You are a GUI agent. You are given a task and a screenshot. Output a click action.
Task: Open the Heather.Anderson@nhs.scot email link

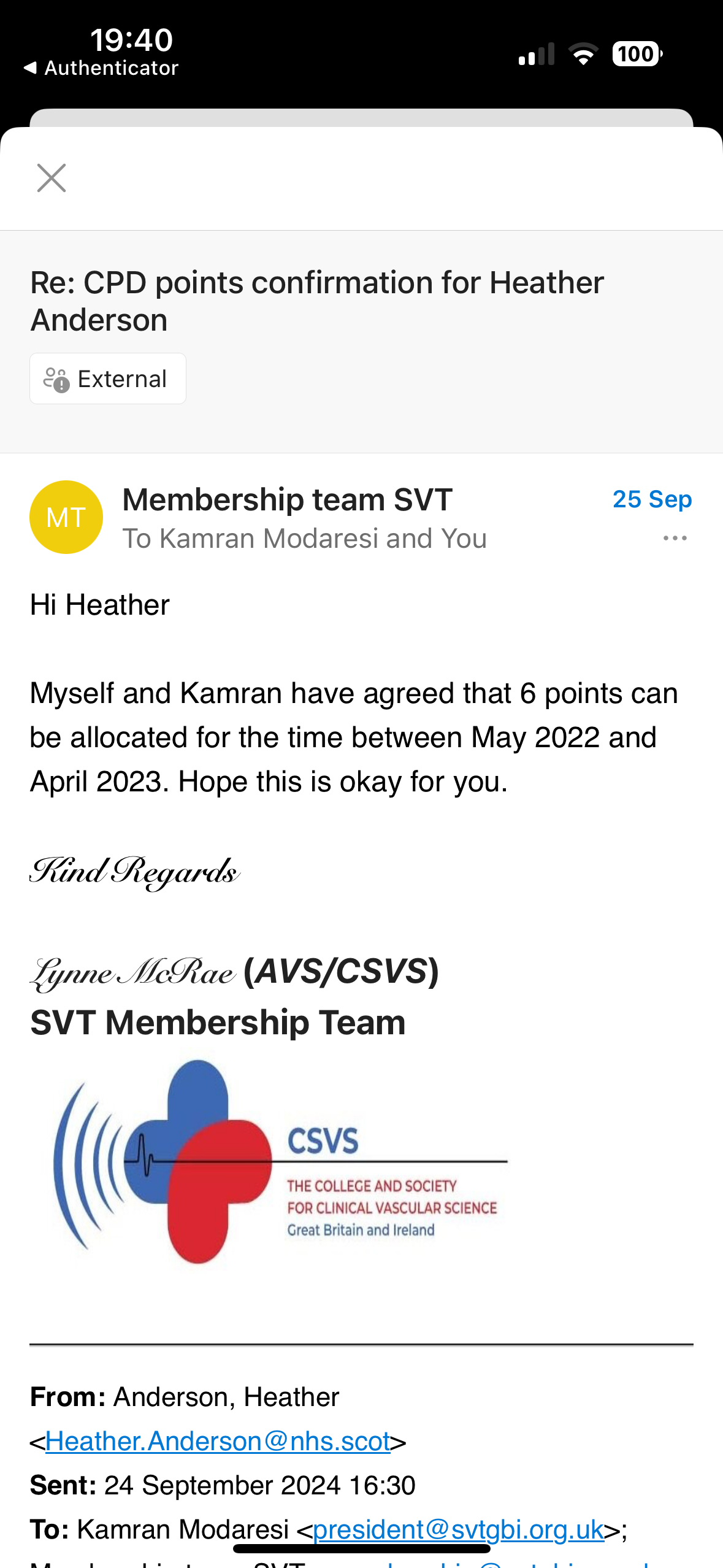click(x=218, y=1441)
